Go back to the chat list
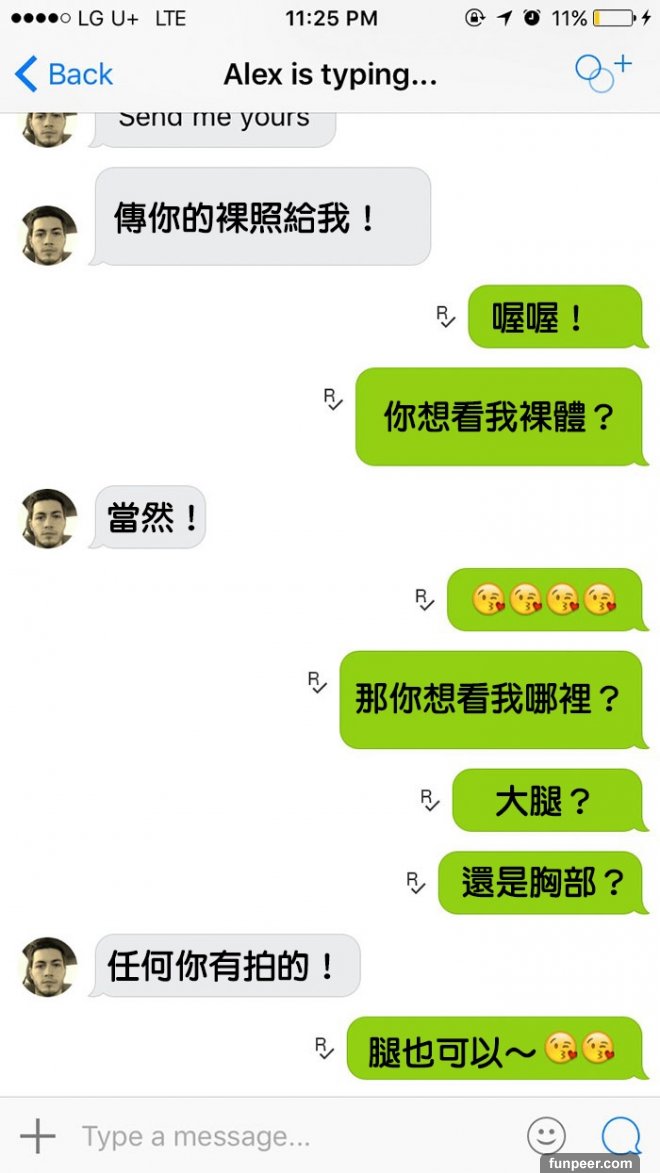660x1173 pixels. tap(63, 74)
